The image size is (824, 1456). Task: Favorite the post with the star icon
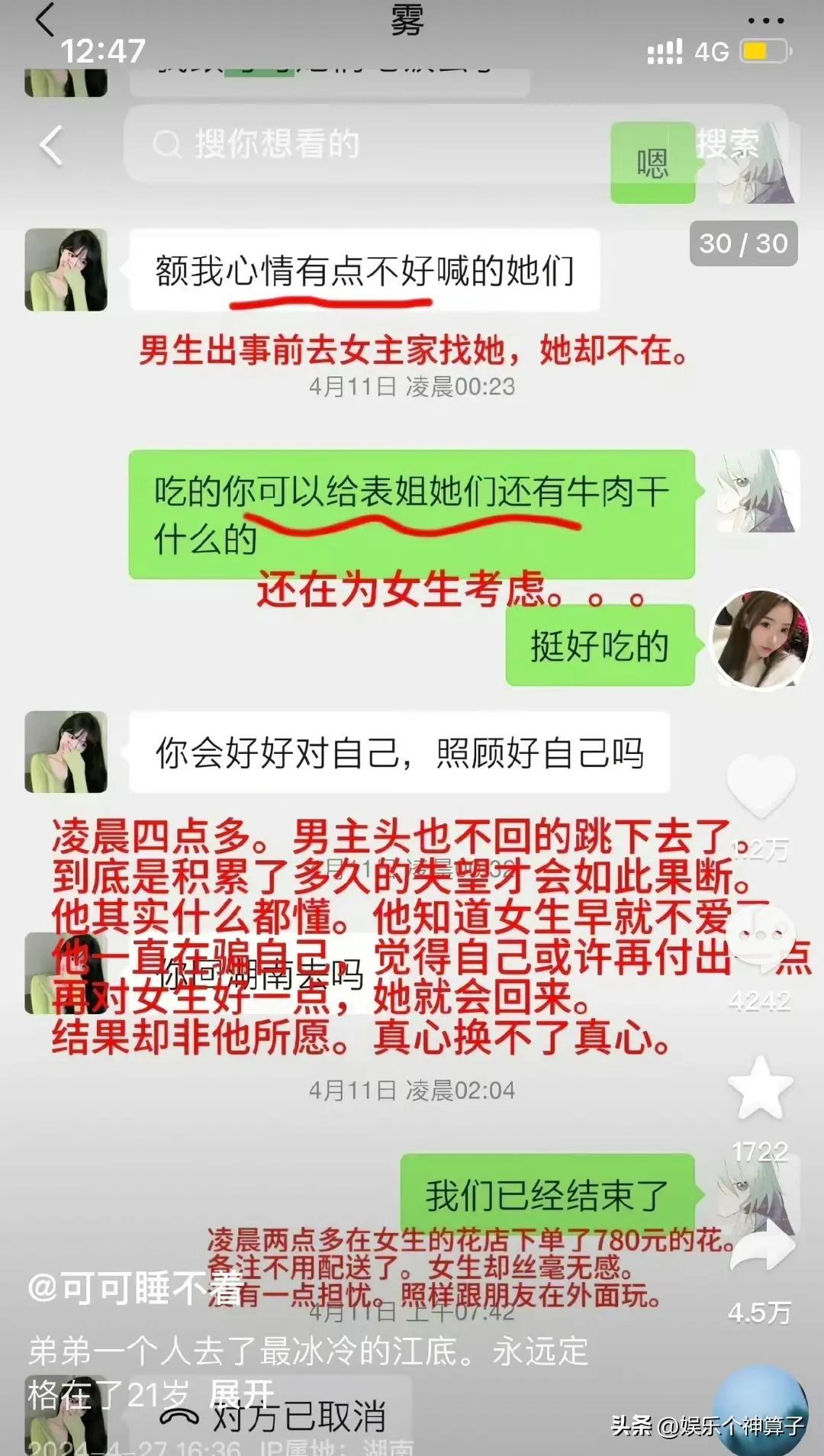pyautogui.click(x=760, y=1089)
